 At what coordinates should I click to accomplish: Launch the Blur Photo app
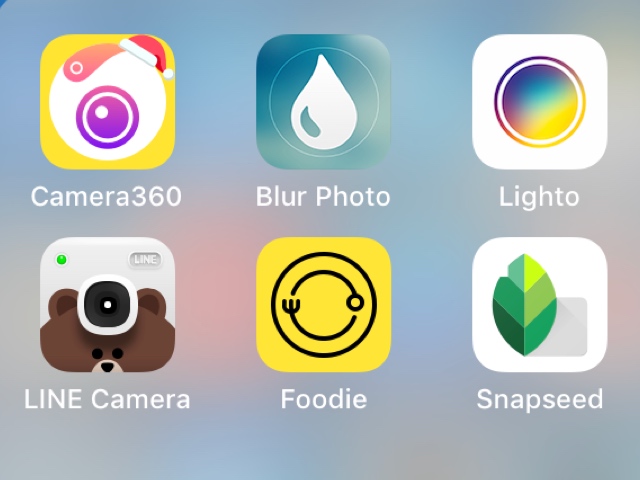click(323, 103)
